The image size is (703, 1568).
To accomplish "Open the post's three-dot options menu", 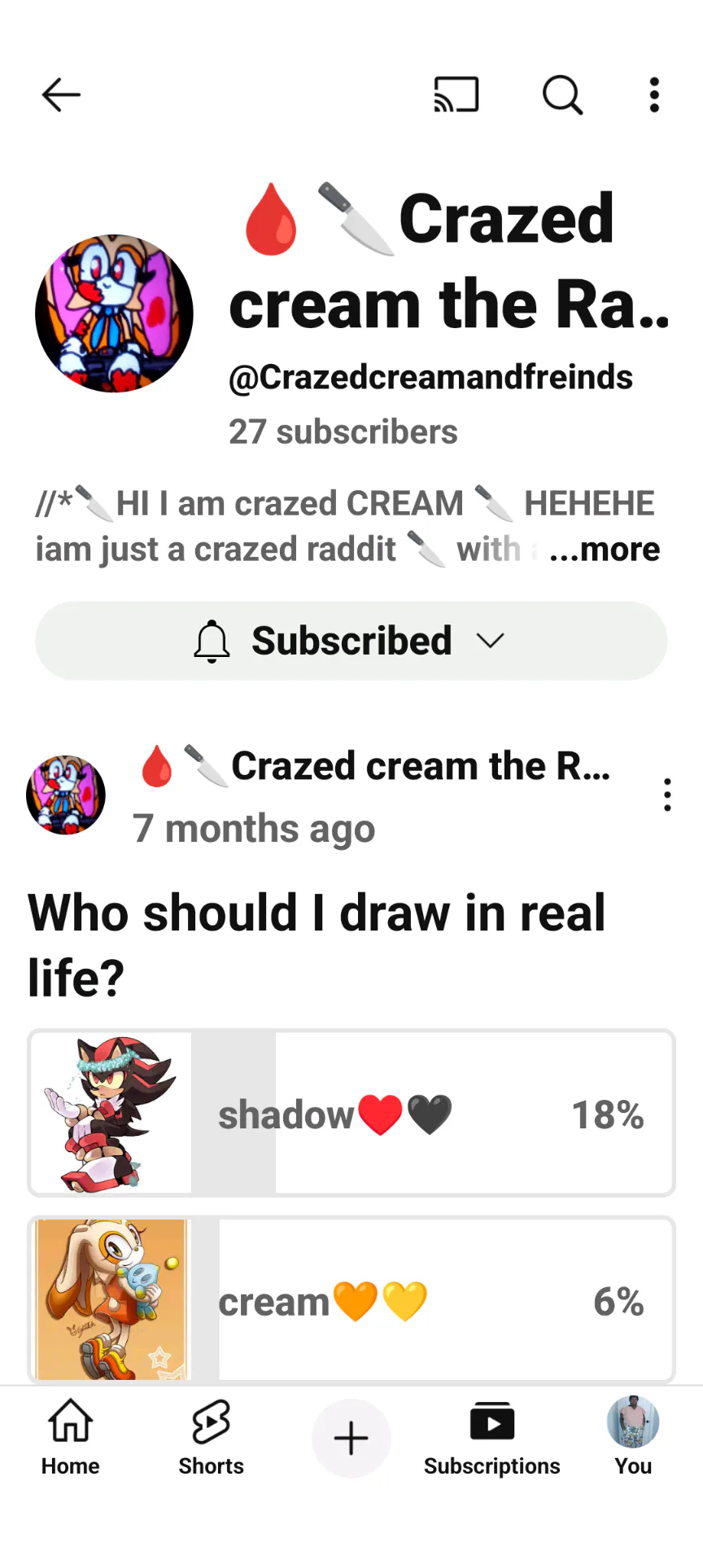I will 667,795.
